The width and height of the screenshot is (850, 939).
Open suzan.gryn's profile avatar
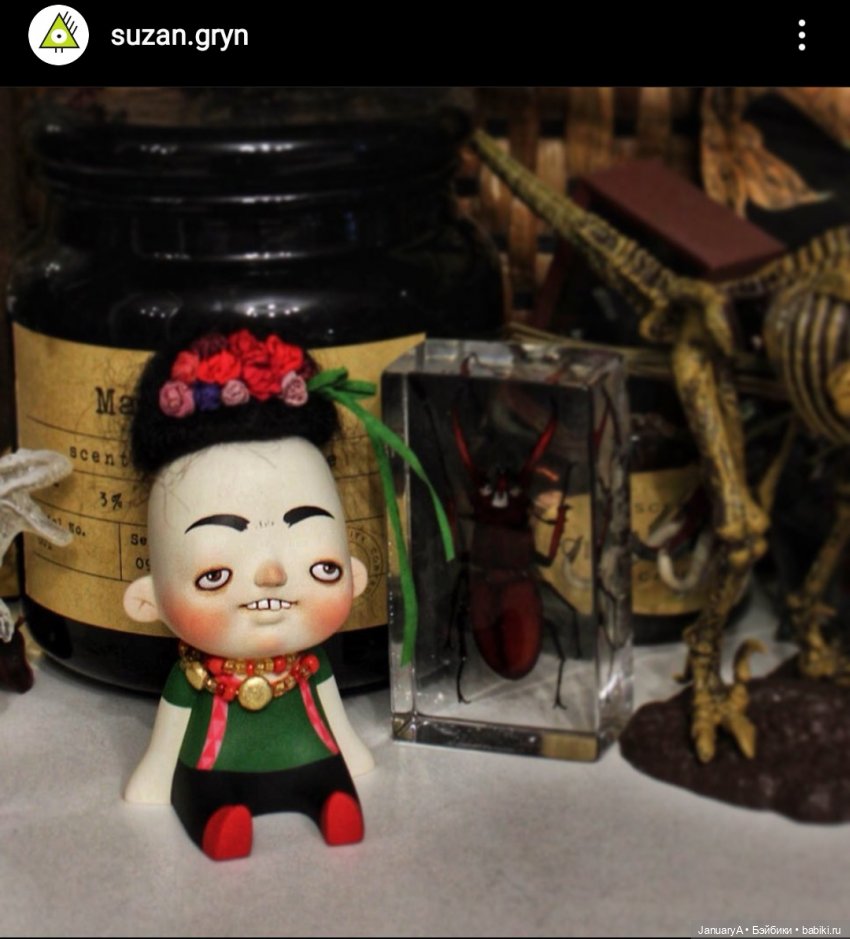pos(58,35)
